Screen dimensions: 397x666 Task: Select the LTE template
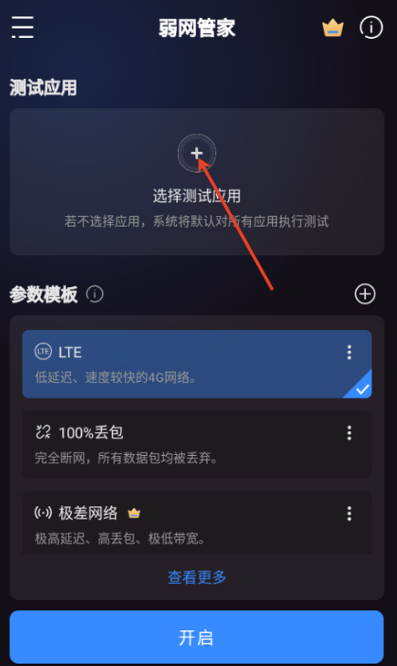197,364
